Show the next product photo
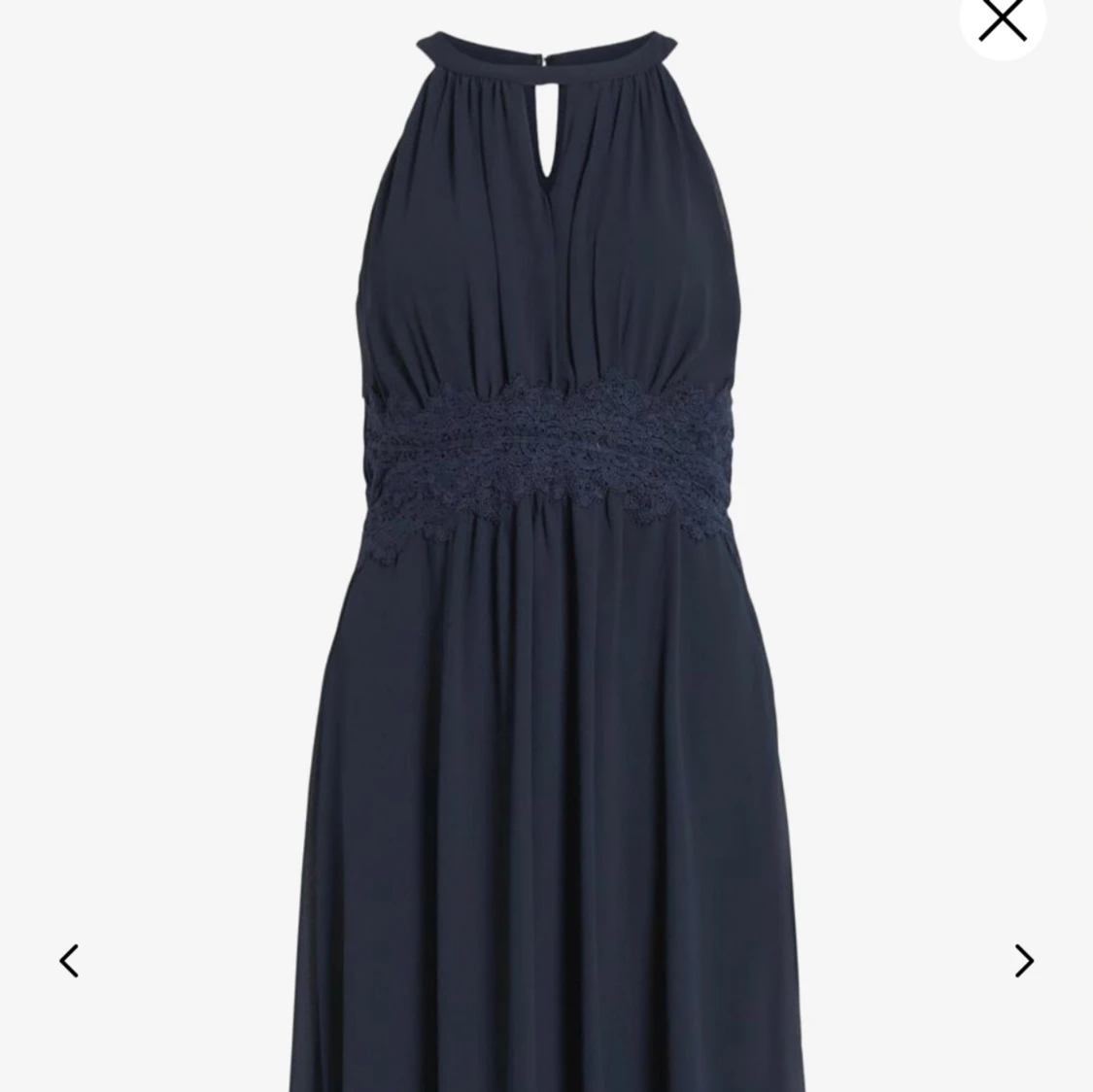Viewport: 1093px width, 1092px height. tap(1024, 960)
